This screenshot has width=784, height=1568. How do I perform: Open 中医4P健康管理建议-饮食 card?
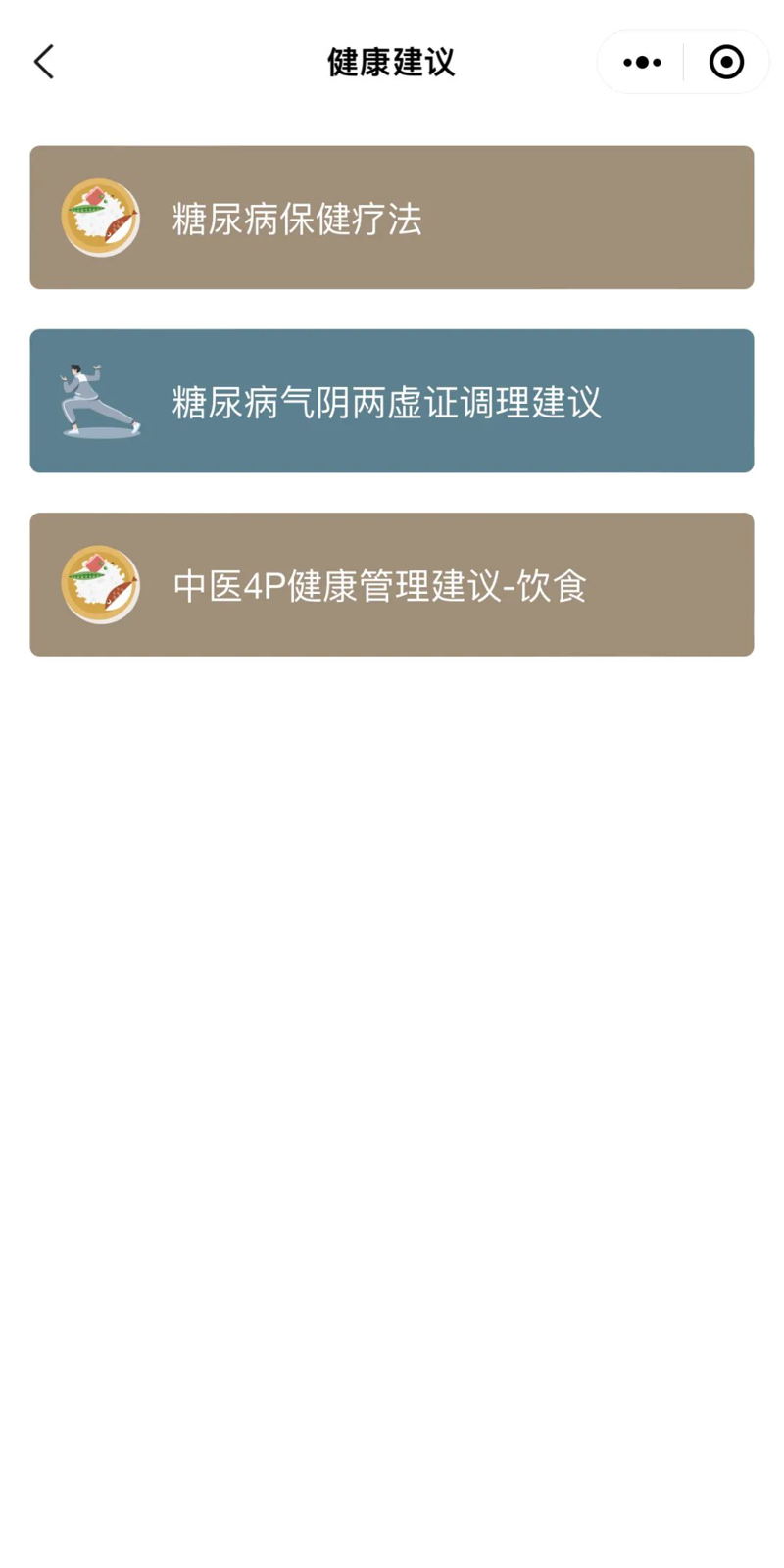(392, 584)
